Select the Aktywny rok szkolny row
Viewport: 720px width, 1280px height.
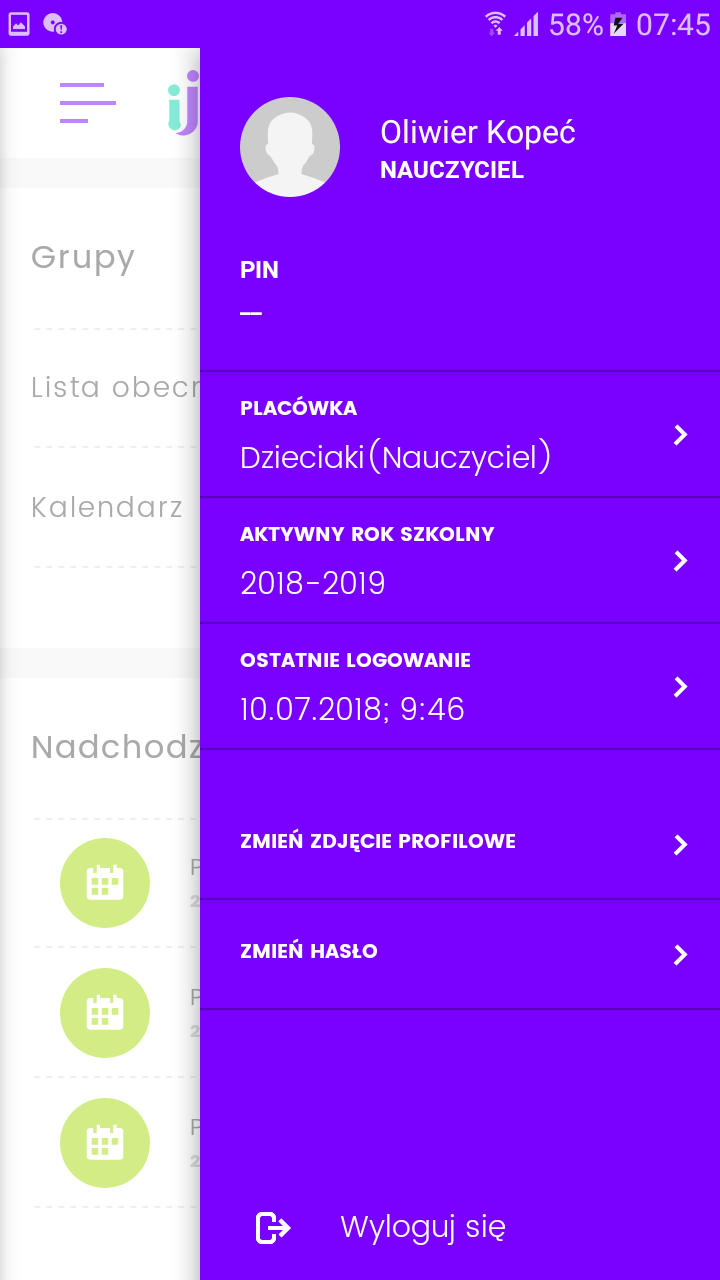tap(460, 560)
